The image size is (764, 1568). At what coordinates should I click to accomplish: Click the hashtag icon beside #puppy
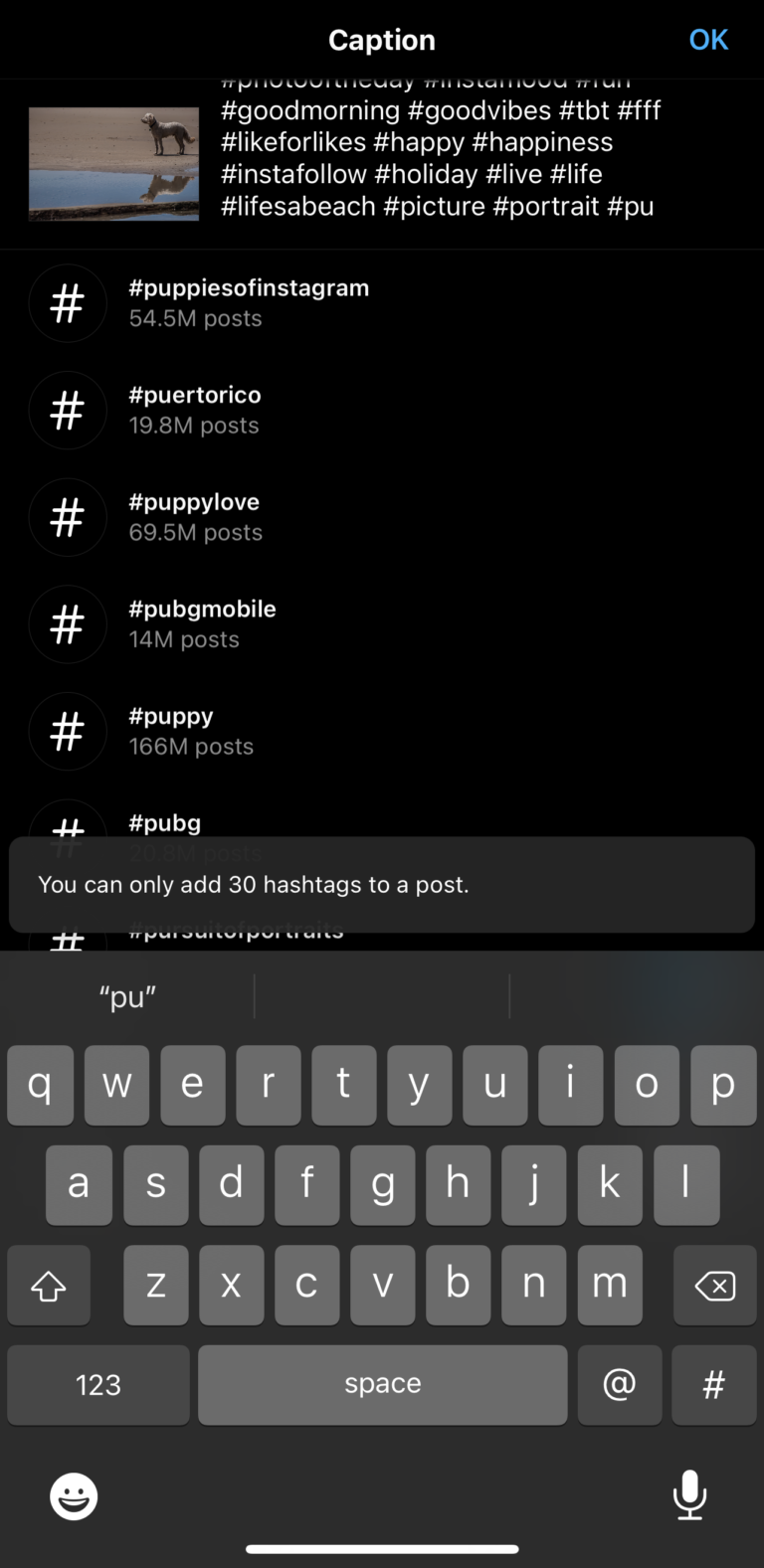(x=68, y=732)
